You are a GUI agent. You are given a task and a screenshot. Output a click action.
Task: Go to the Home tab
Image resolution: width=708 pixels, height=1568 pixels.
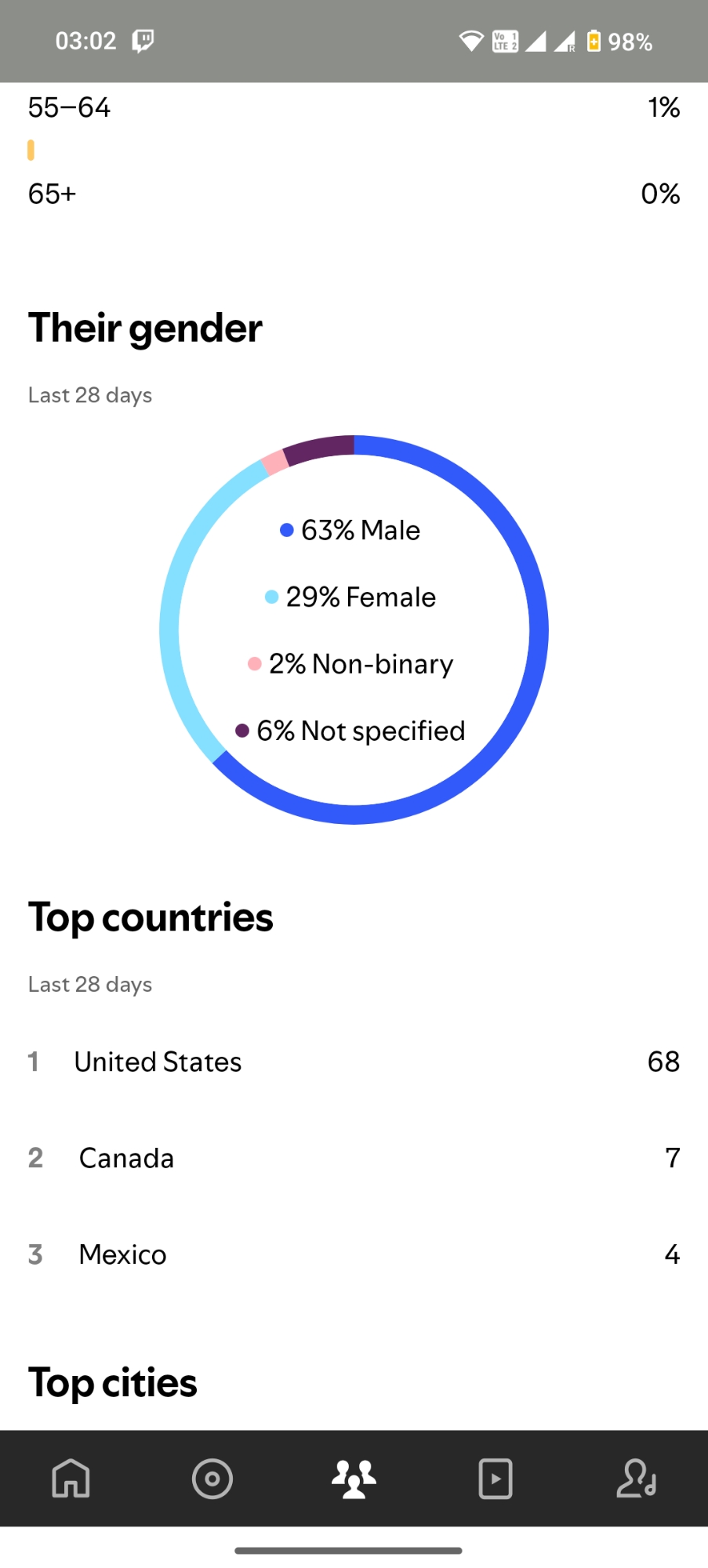(x=71, y=1479)
